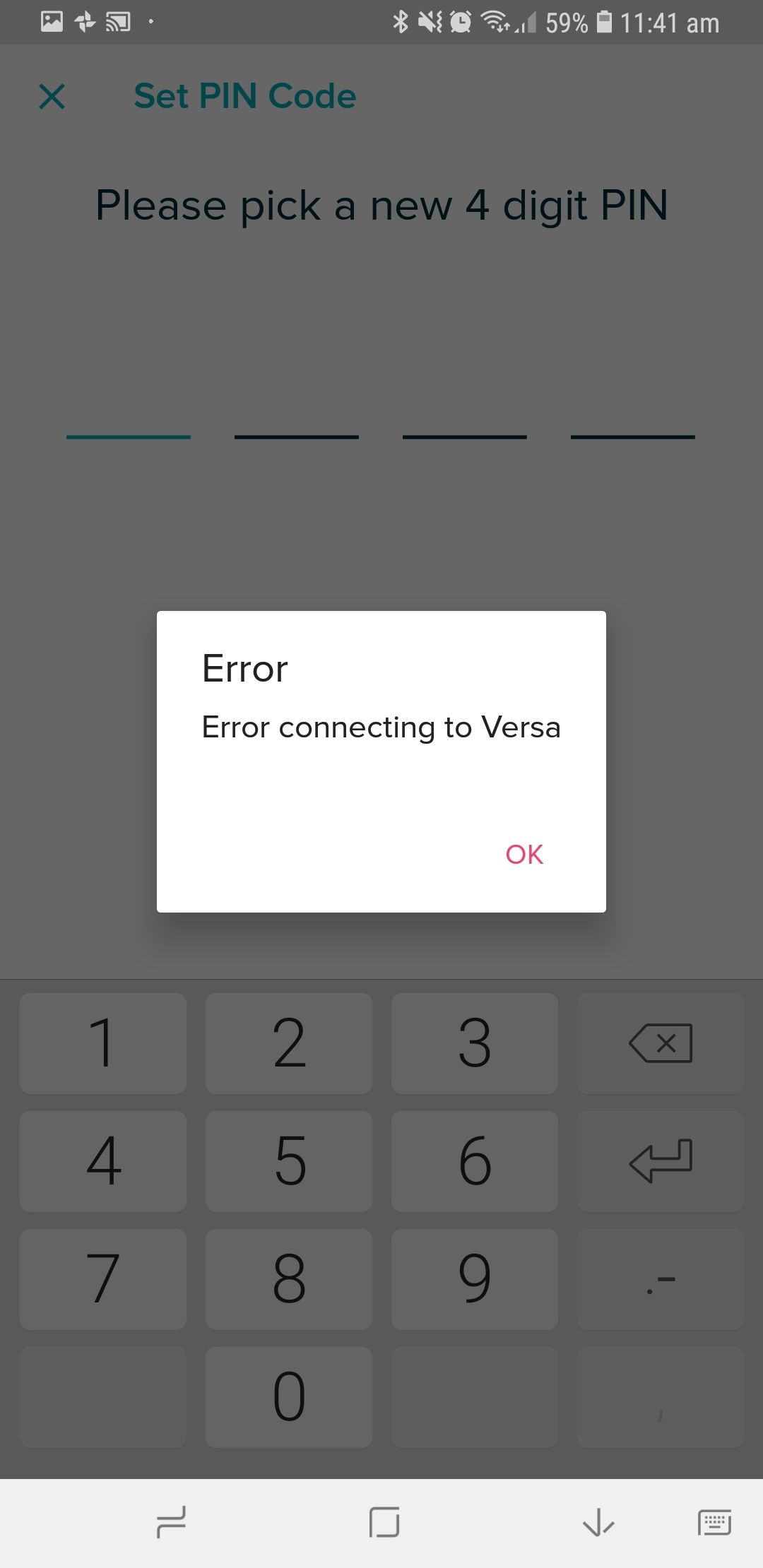Go to the home screen

click(384, 1522)
